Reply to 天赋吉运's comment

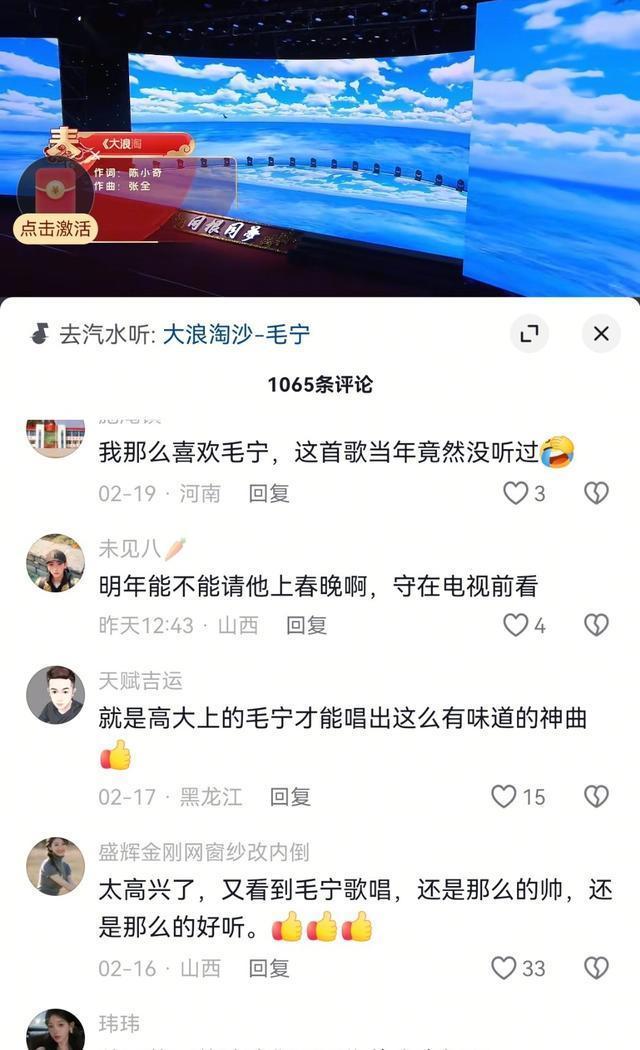coord(290,796)
